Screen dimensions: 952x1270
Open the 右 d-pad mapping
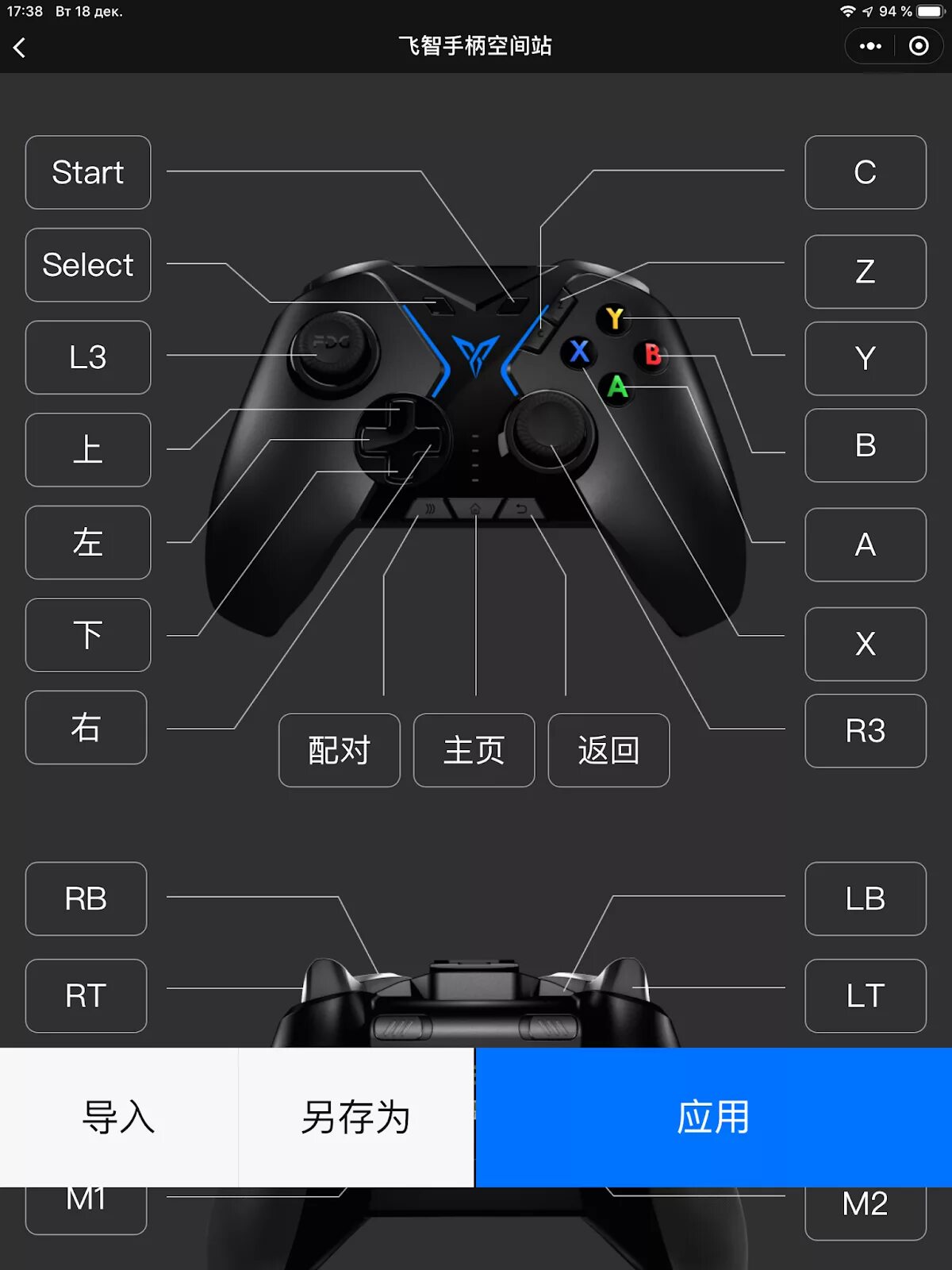(86, 727)
